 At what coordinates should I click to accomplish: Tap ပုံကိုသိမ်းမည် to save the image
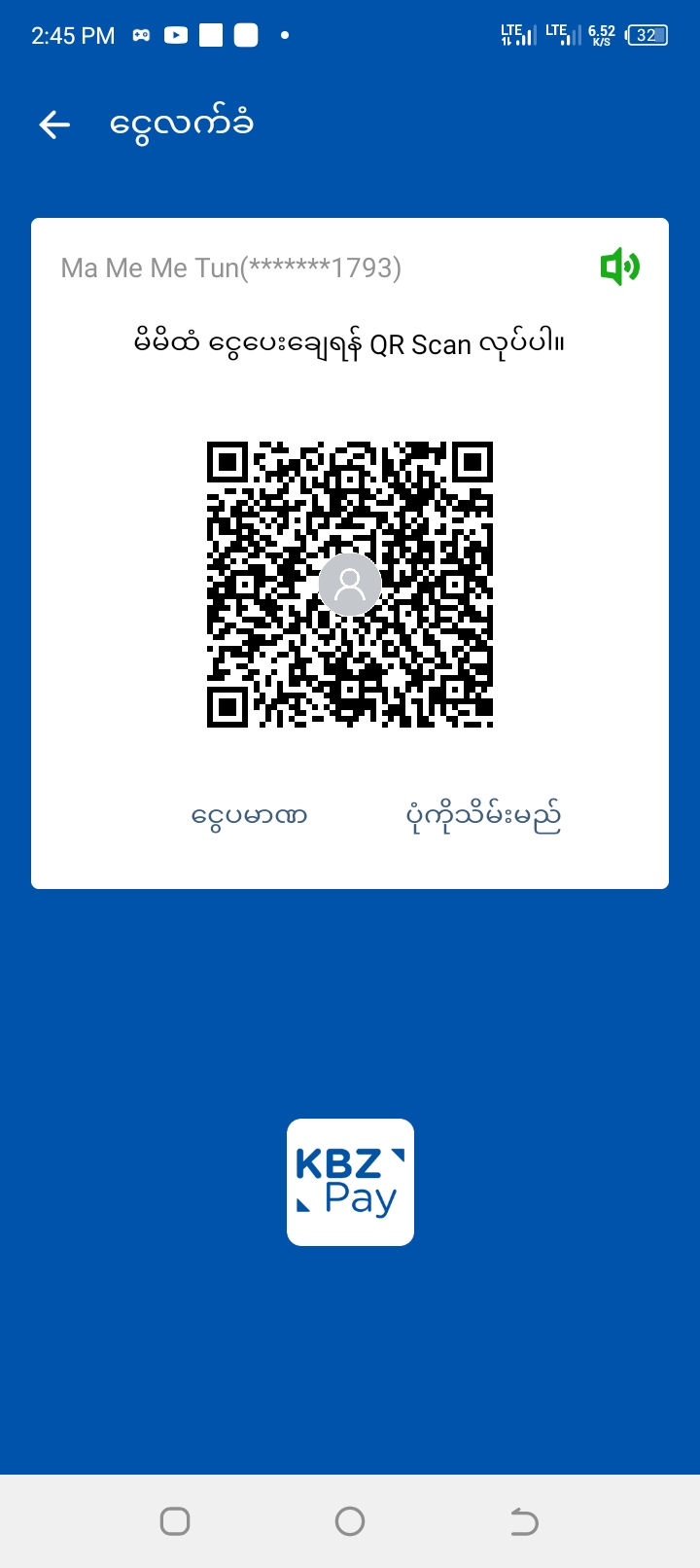click(x=483, y=817)
